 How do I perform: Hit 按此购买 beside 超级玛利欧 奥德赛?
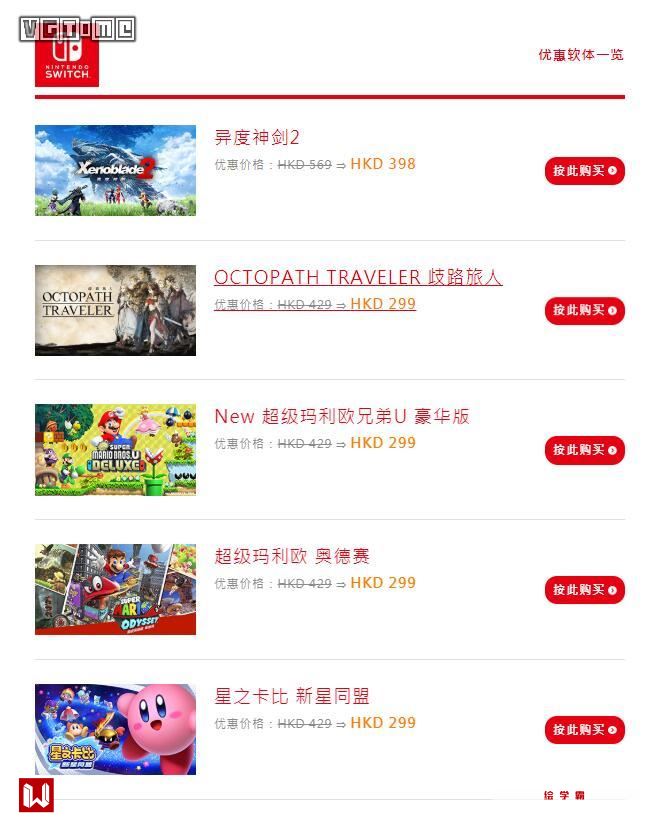coord(584,590)
